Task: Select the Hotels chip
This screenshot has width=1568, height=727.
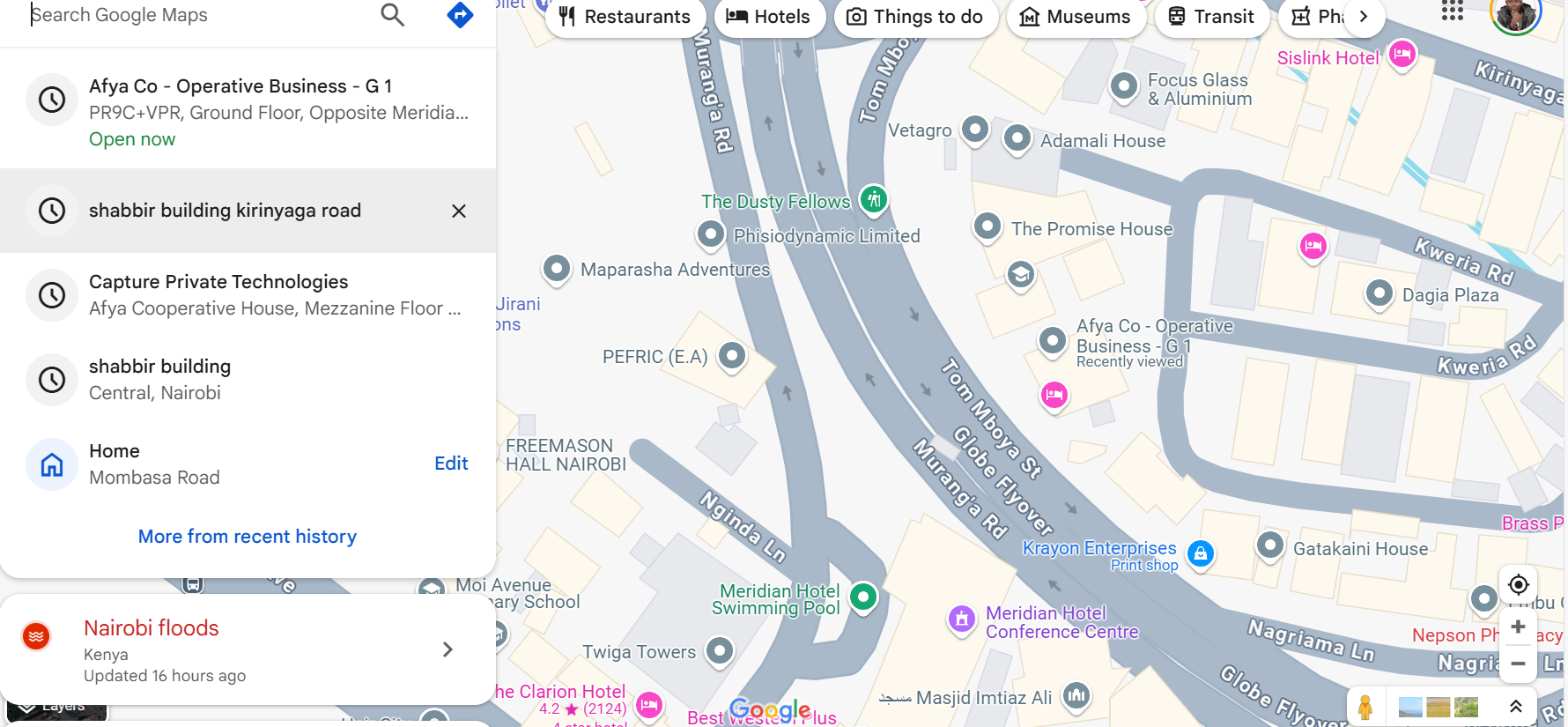Action: (768, 17)
